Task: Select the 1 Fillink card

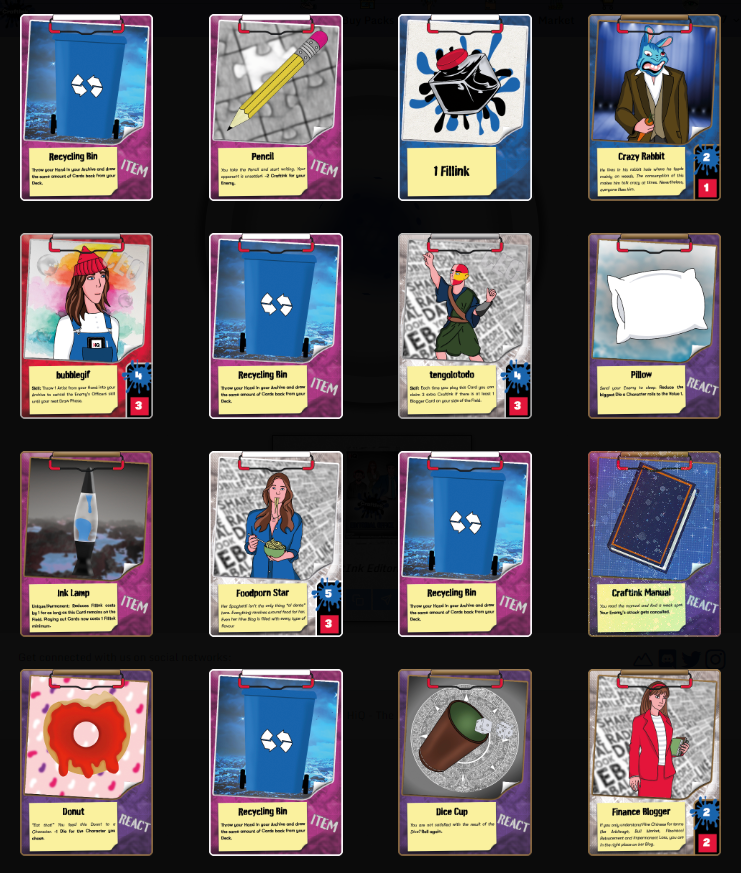Action: [465, 107]
